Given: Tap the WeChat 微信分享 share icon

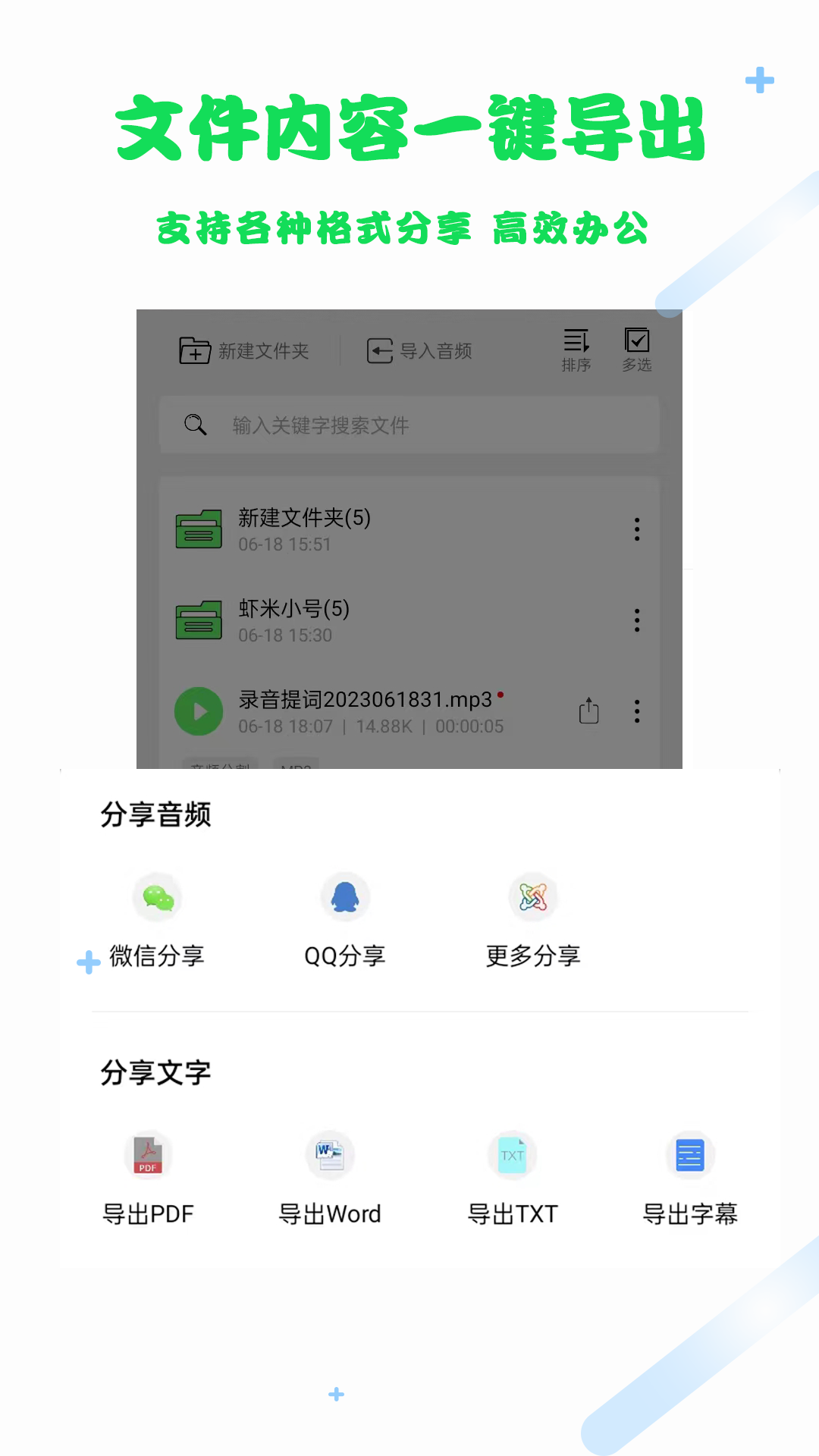Looking at the screenshot, I should coord(157,897).
